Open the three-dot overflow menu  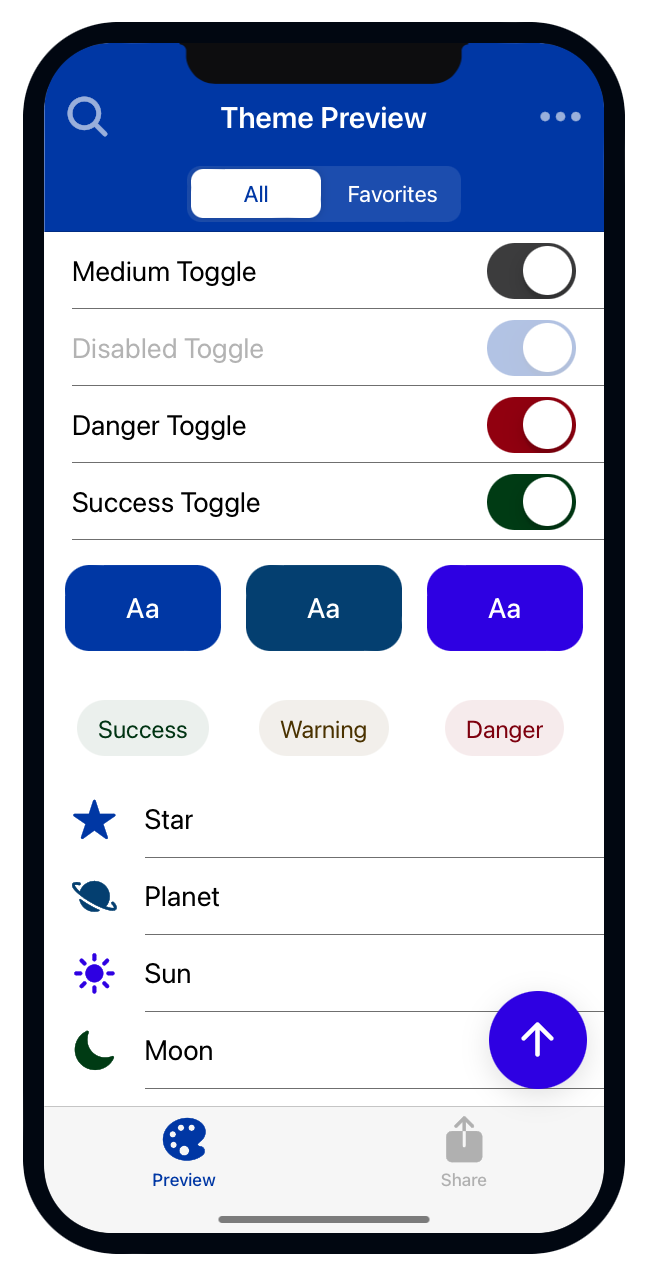560,117
